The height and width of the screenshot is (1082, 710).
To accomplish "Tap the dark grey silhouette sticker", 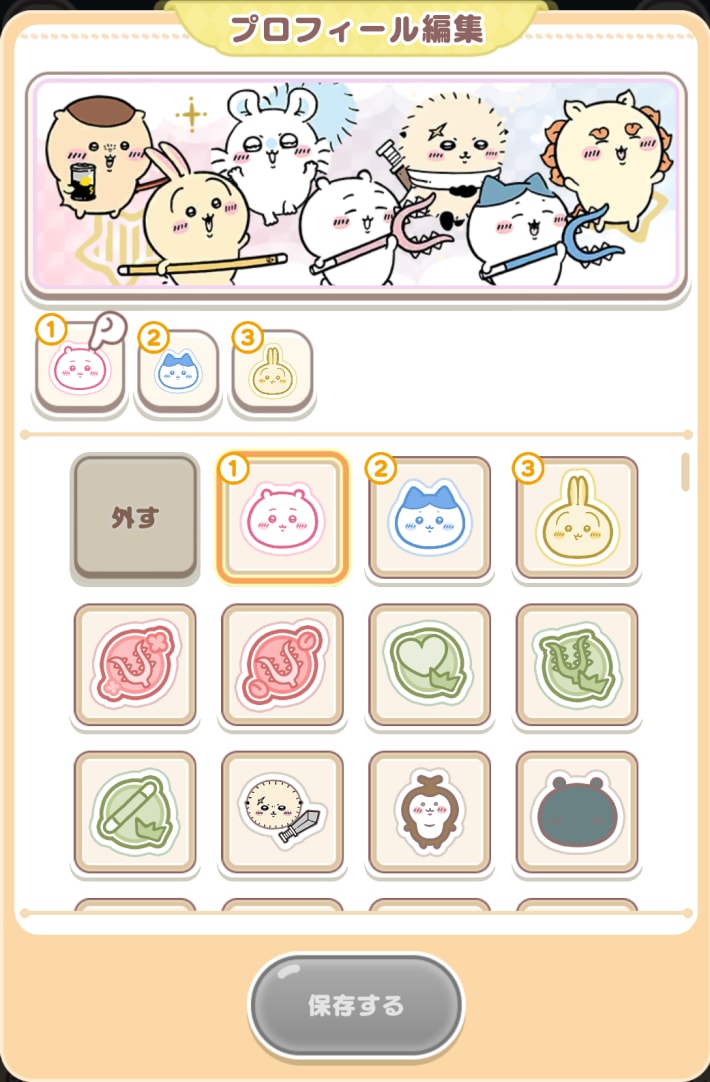I will click(x=577, y=812).
